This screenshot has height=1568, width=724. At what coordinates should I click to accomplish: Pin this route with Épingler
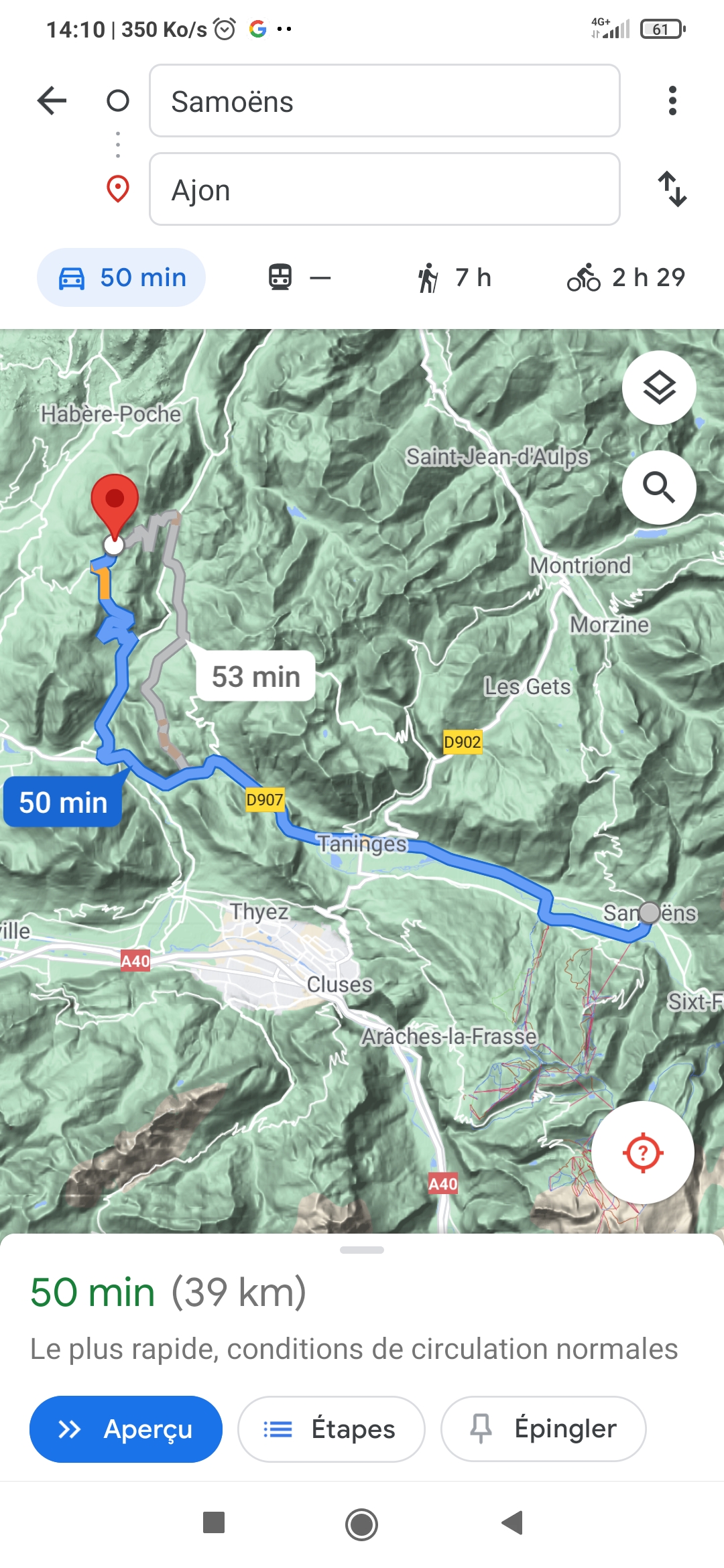click(543, 1429)
